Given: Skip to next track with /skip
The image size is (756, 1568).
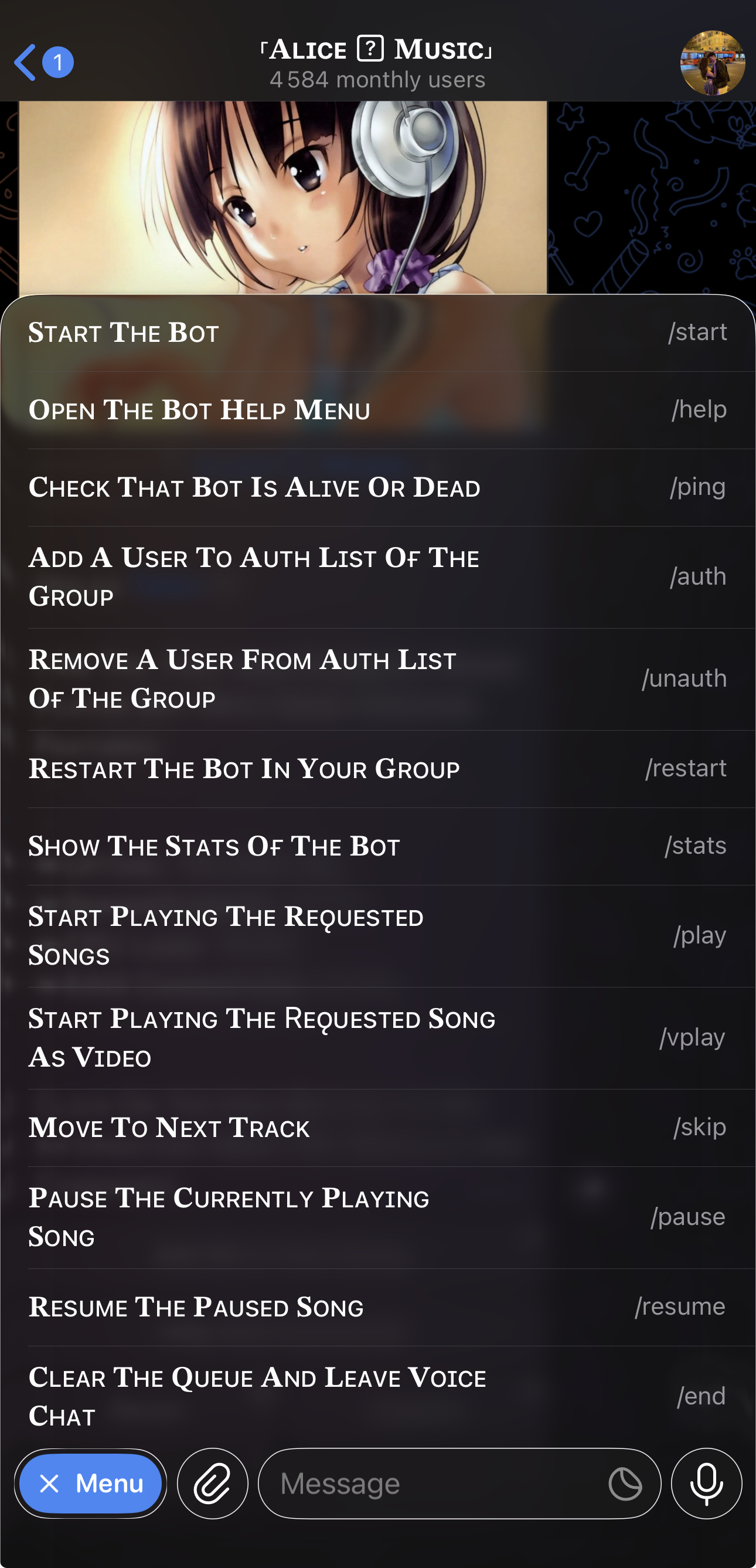Looking at the screenshot, I should (x=377, y=1127).
